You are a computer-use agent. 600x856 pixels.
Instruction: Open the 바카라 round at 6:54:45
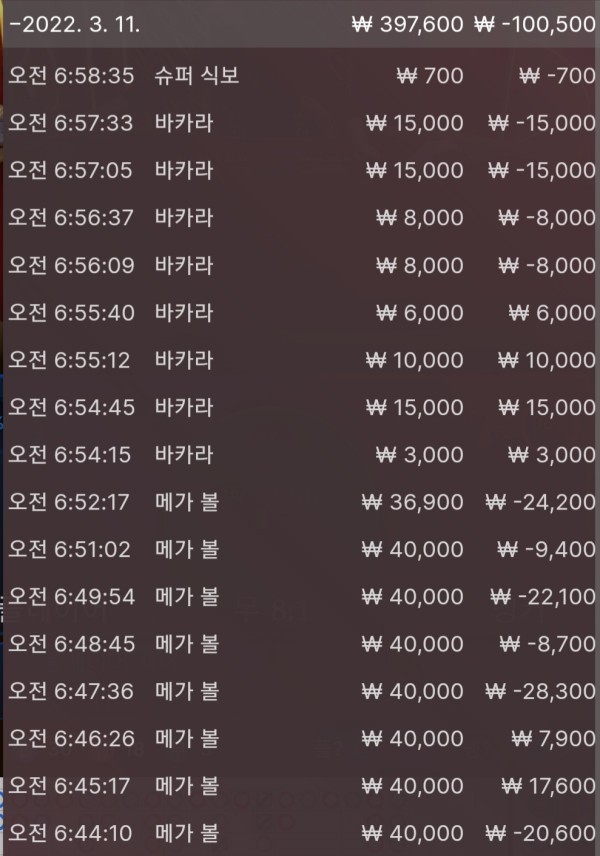pyautogui.click(x=300, y=407)
